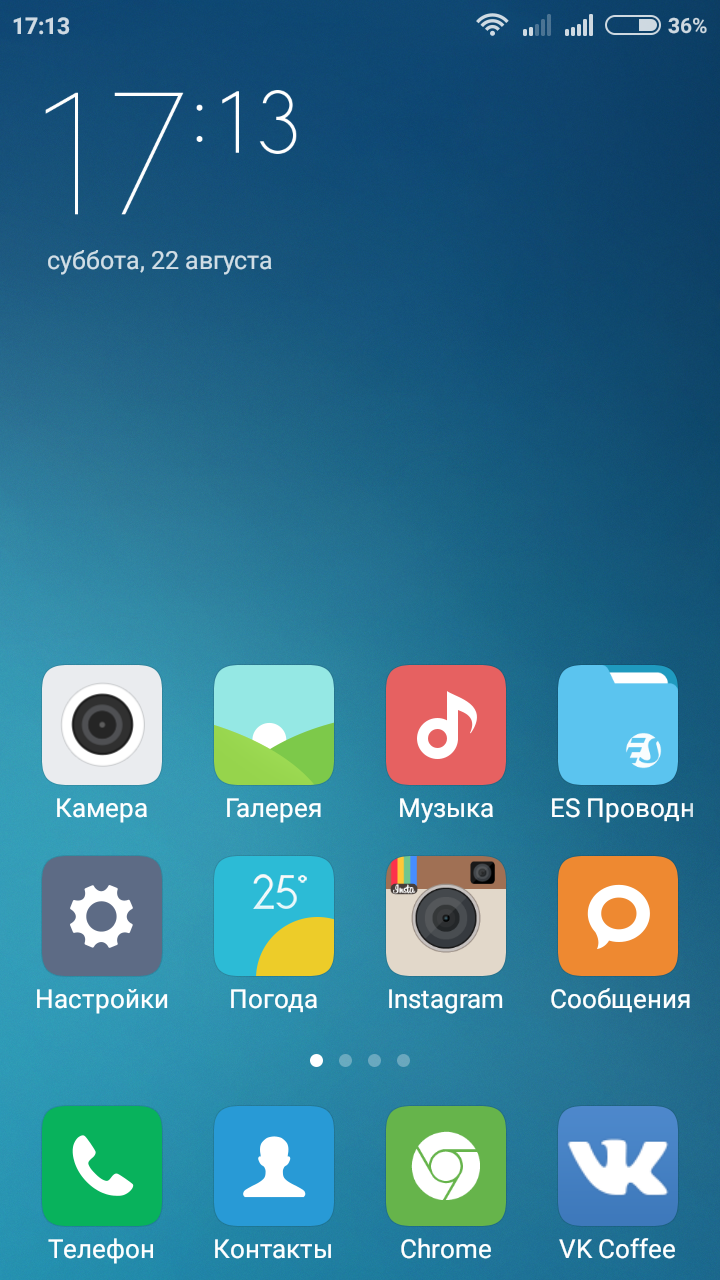Screen dimensions: 720x1280
Task: Open the Сообщения app
Action: click(618, 915)
